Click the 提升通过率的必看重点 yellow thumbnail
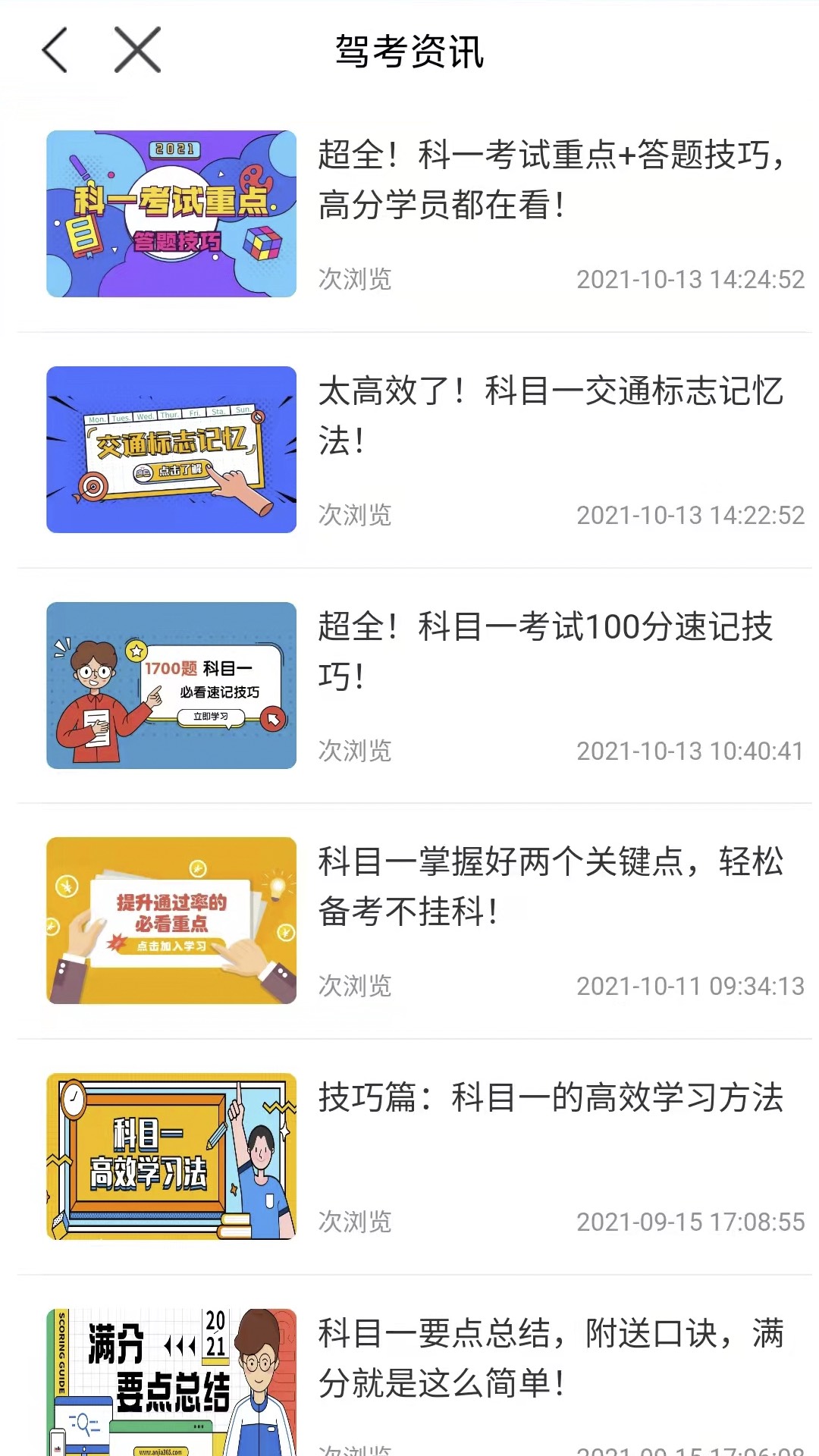The image size is (819, 1456). [x=171, y=920]
